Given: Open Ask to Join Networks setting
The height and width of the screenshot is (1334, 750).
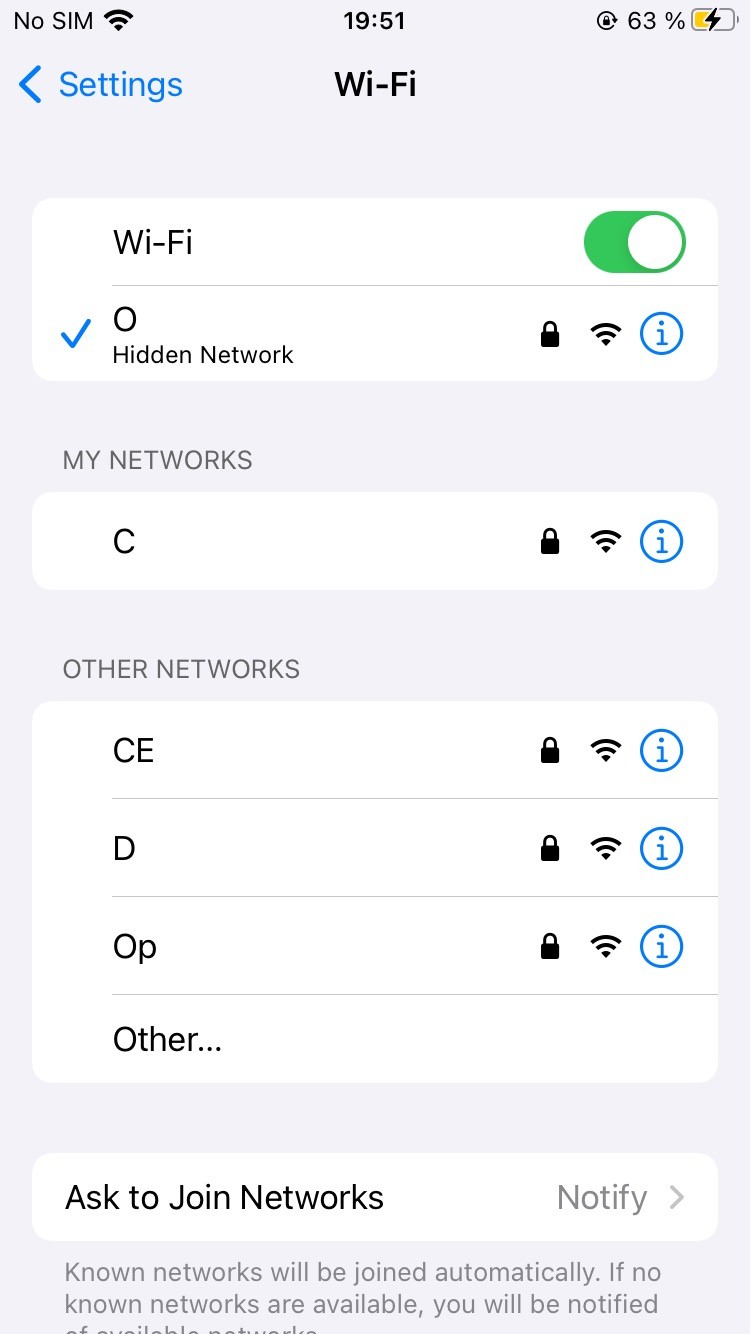Looking at the screenshot, I should pyautogui.click(x=374, y=1197).
